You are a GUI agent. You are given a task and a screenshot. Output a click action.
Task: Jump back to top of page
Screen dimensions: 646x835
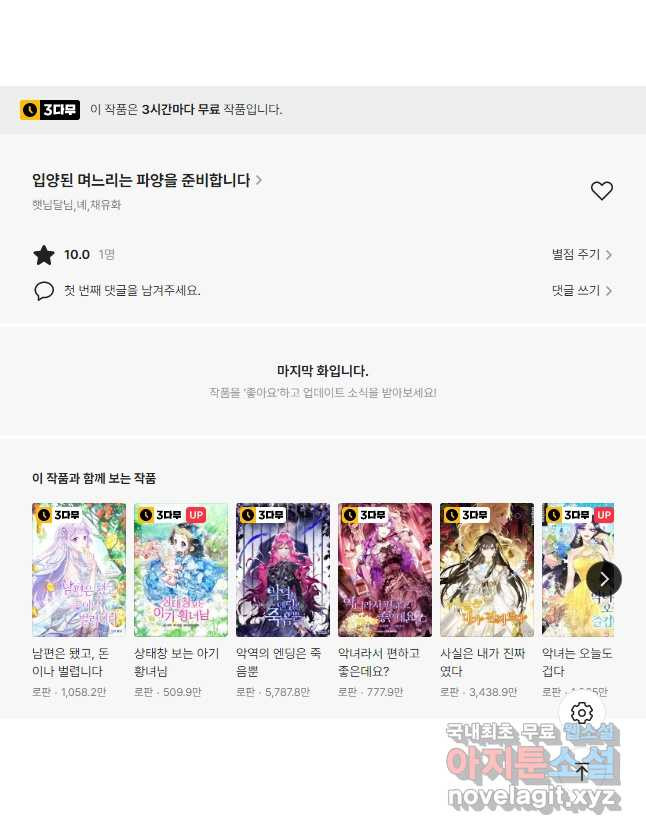(582, 771)
